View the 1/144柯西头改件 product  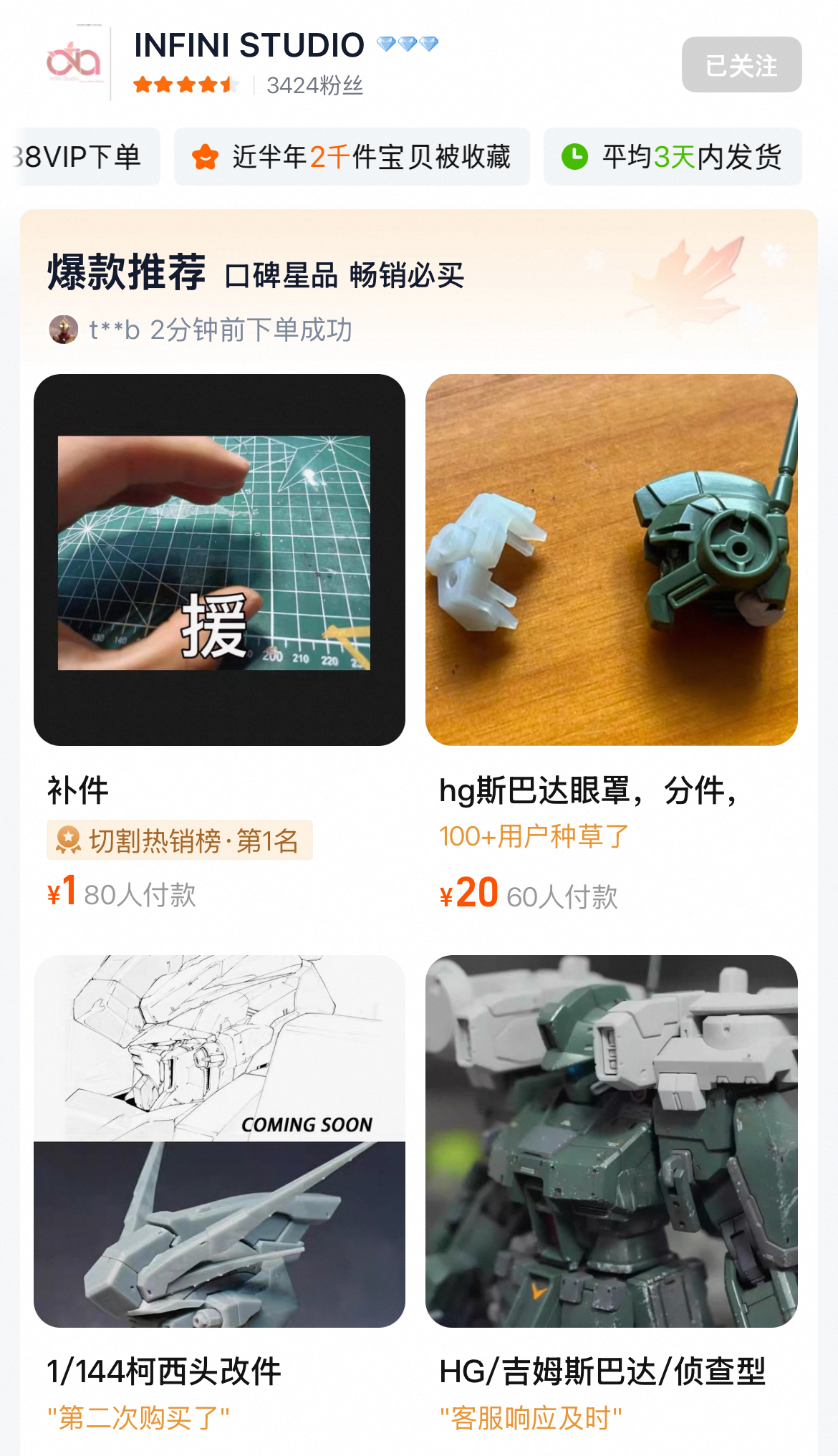[219, 1141]
